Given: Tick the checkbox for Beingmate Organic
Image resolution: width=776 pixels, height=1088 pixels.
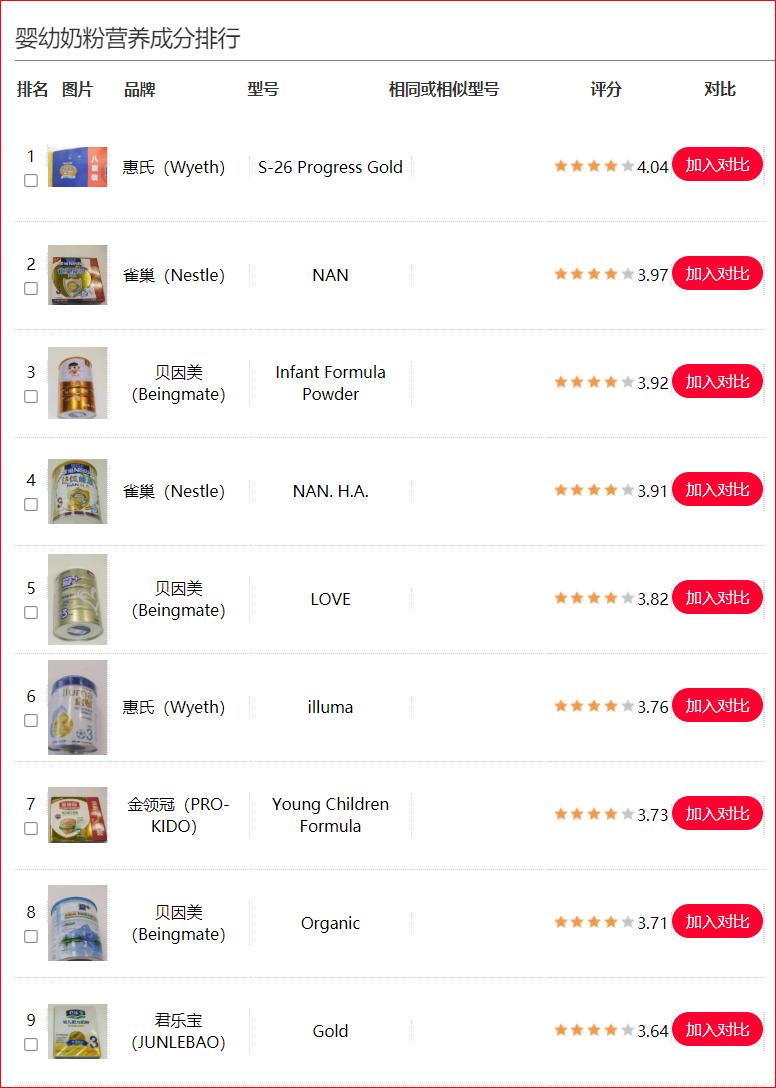Looking at the screenshot, I should pos(31,937).
